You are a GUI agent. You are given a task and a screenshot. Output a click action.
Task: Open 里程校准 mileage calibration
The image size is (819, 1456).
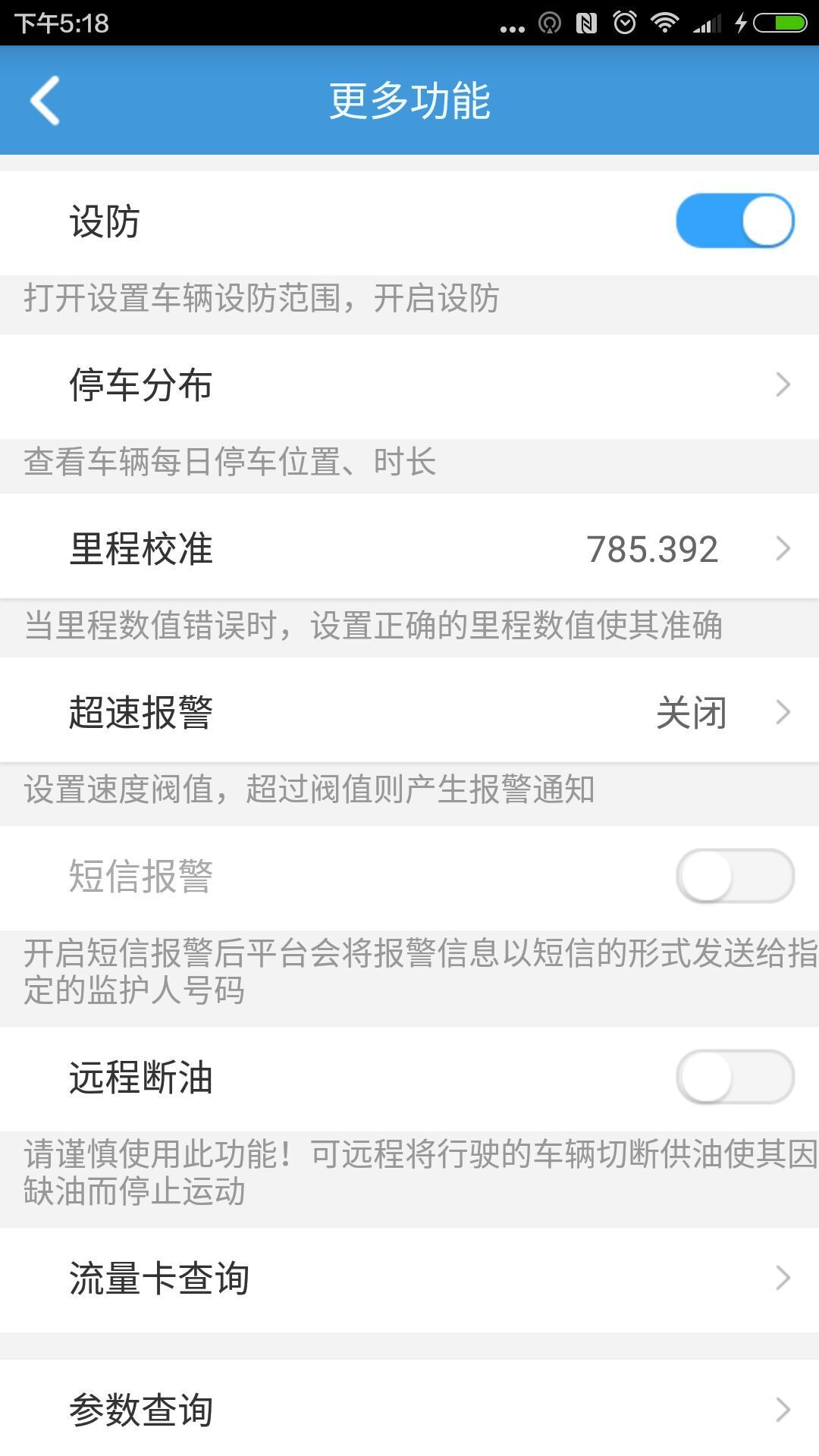pyautogui.click(x=409, y=548)
